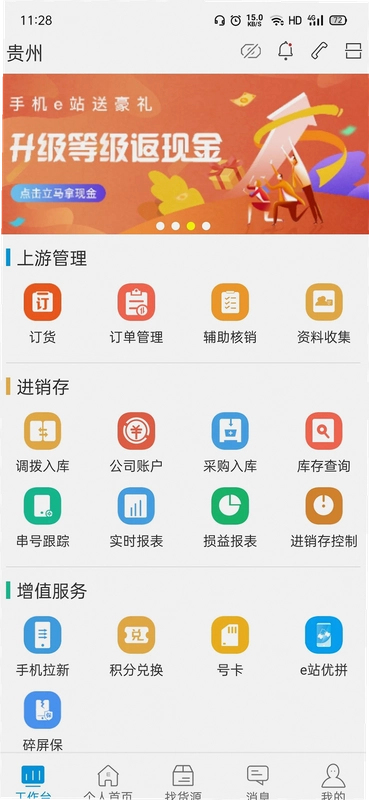Select 调拨入库

point(42,442)
